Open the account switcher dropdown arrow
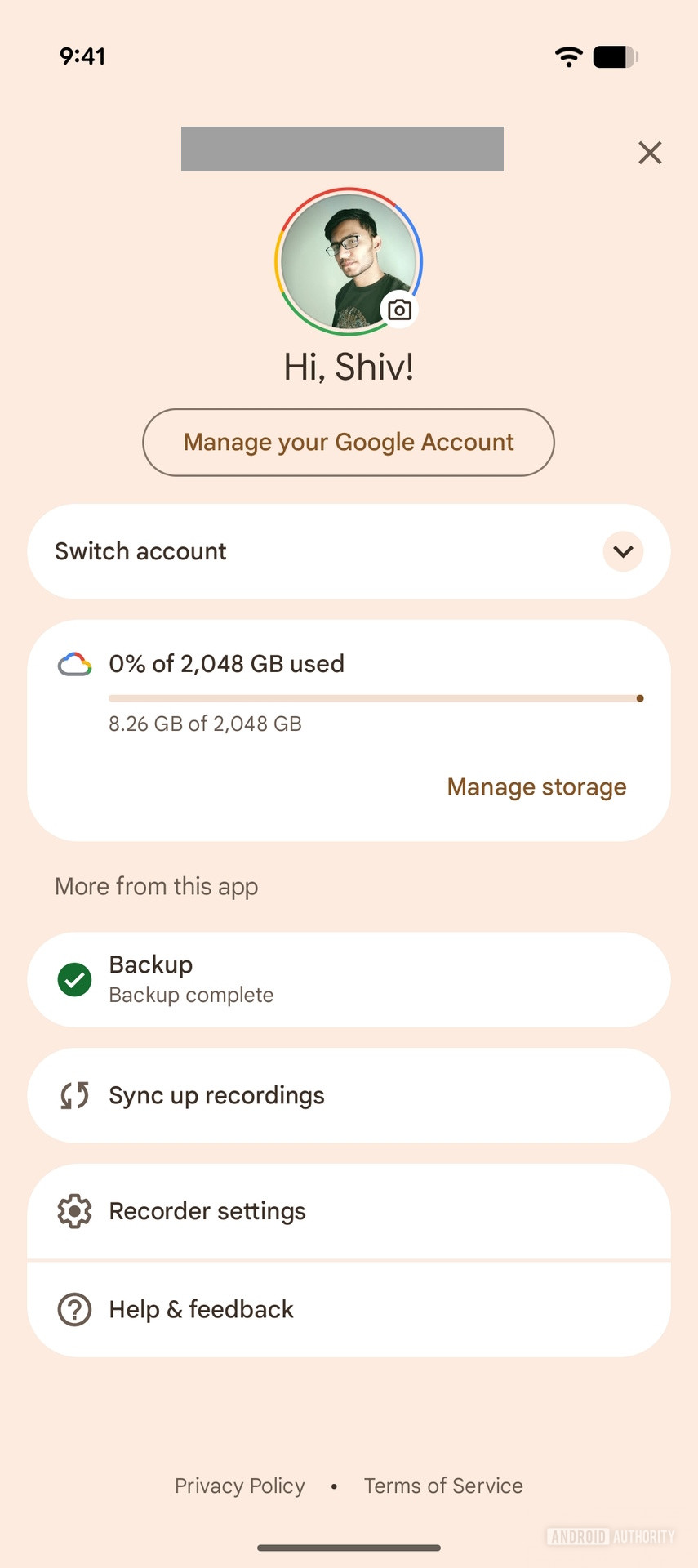Image resolution: width=698 pixels, height=1568 pixels. point(622,551)
